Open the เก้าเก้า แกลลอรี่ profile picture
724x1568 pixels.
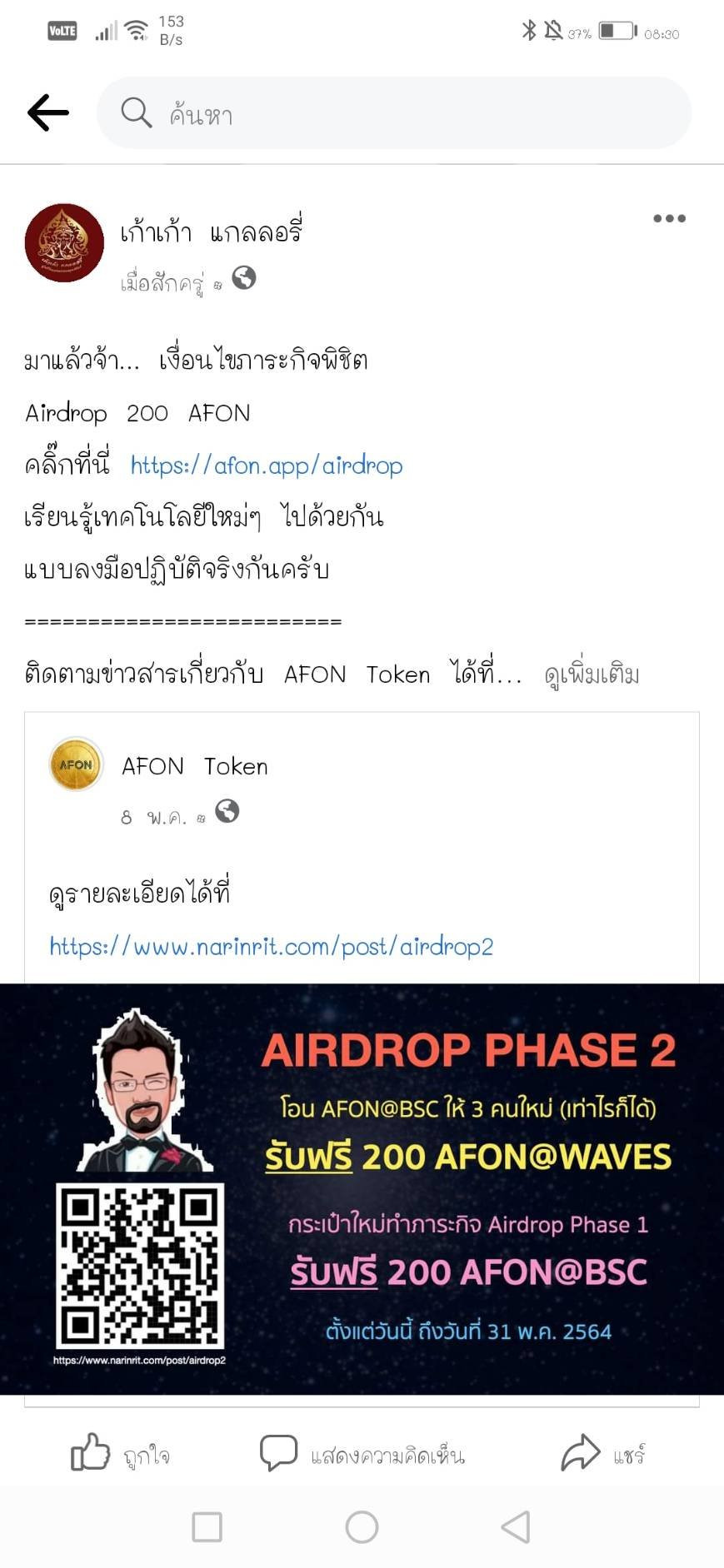click(x=64, y=242)
